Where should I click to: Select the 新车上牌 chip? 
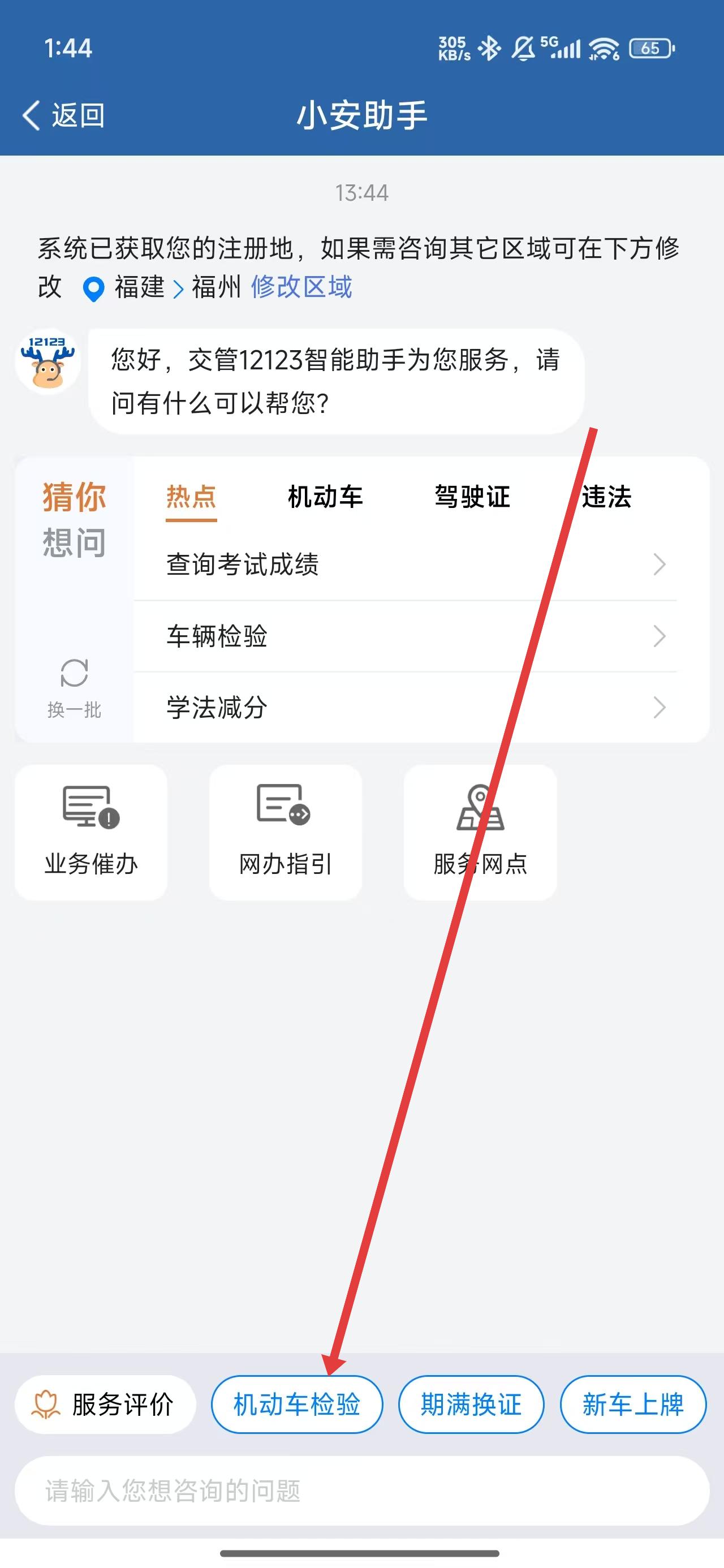coord(633,1405)
